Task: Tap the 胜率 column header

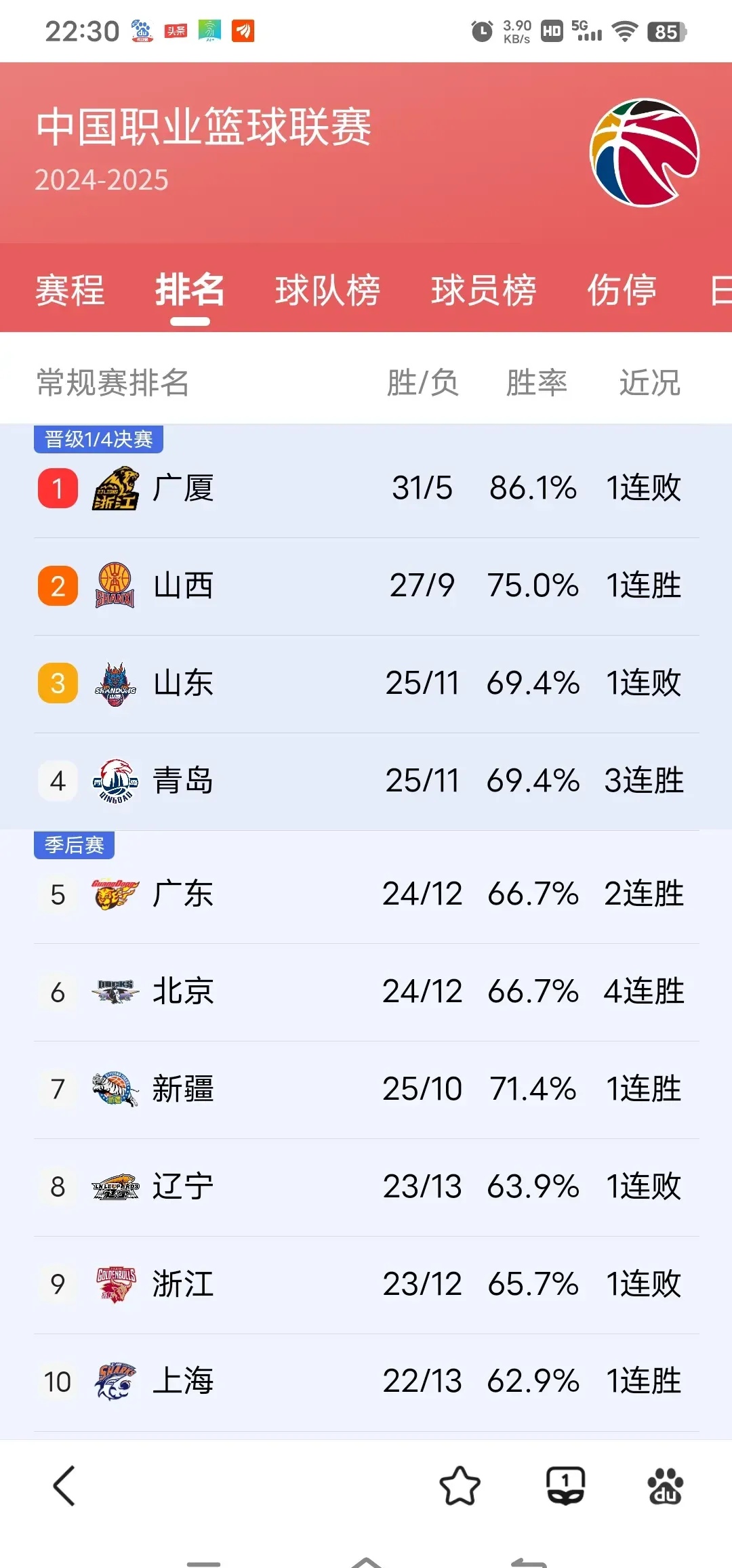Action: click(x=535, y=382)
